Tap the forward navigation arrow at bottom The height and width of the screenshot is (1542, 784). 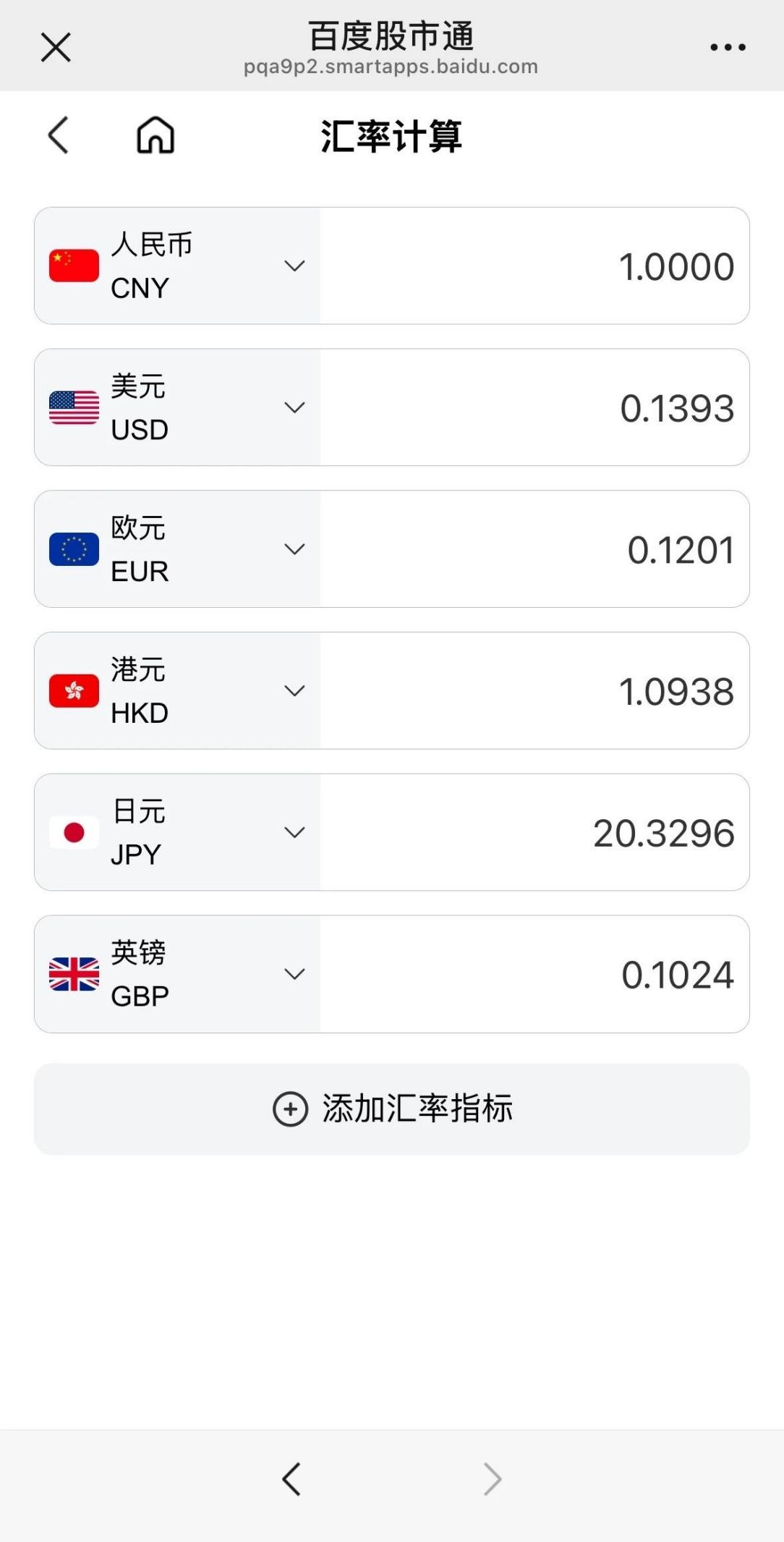(492, 1479)
